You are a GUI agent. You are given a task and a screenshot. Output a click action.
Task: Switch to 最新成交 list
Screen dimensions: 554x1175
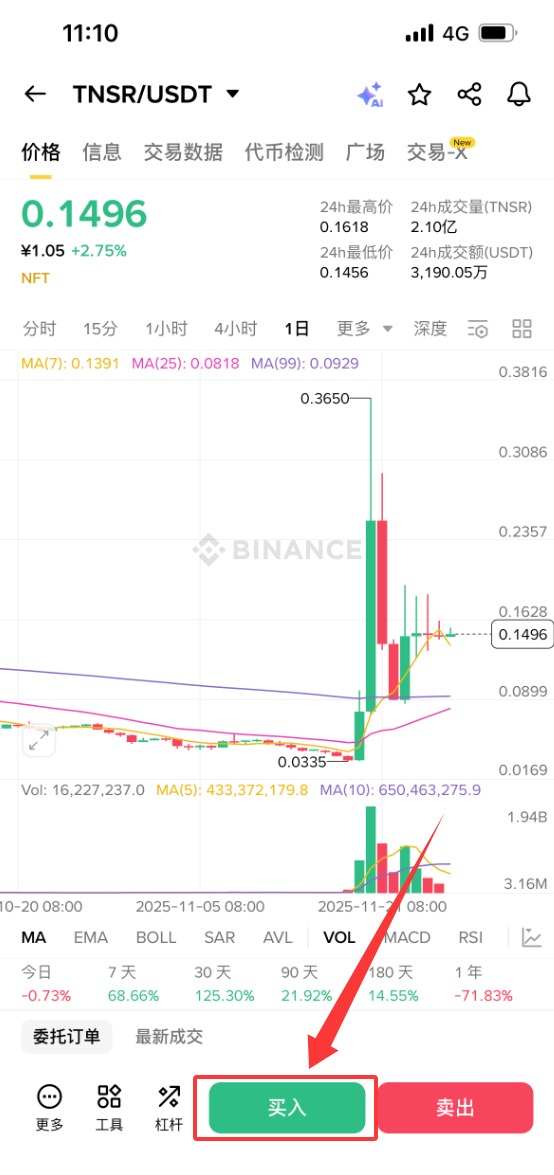[x=169, y=1037]
